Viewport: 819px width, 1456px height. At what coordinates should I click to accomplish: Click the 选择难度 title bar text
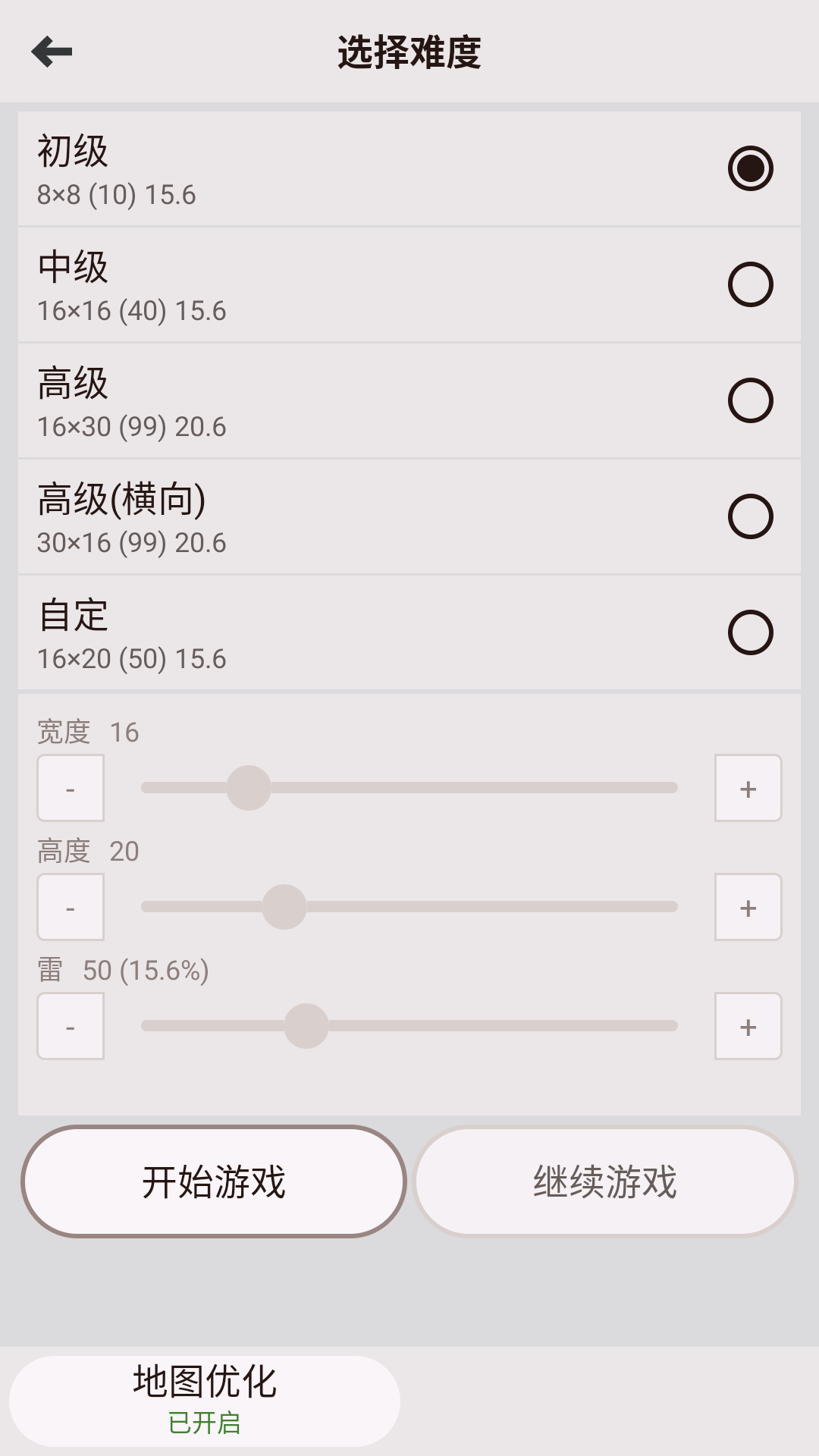click(x=409, y=52)
